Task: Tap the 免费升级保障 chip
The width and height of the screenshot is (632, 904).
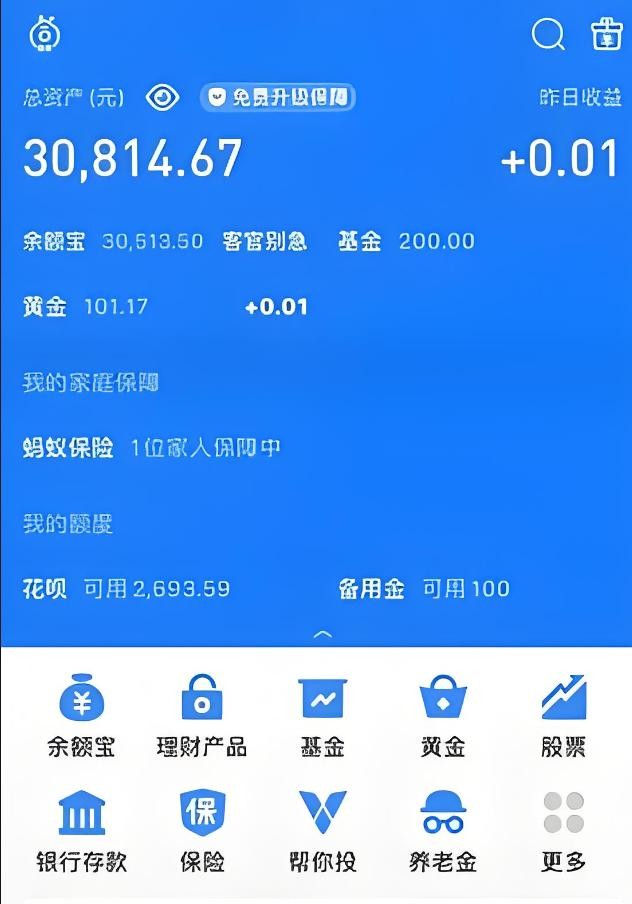Action: click(x=278, y=98)
